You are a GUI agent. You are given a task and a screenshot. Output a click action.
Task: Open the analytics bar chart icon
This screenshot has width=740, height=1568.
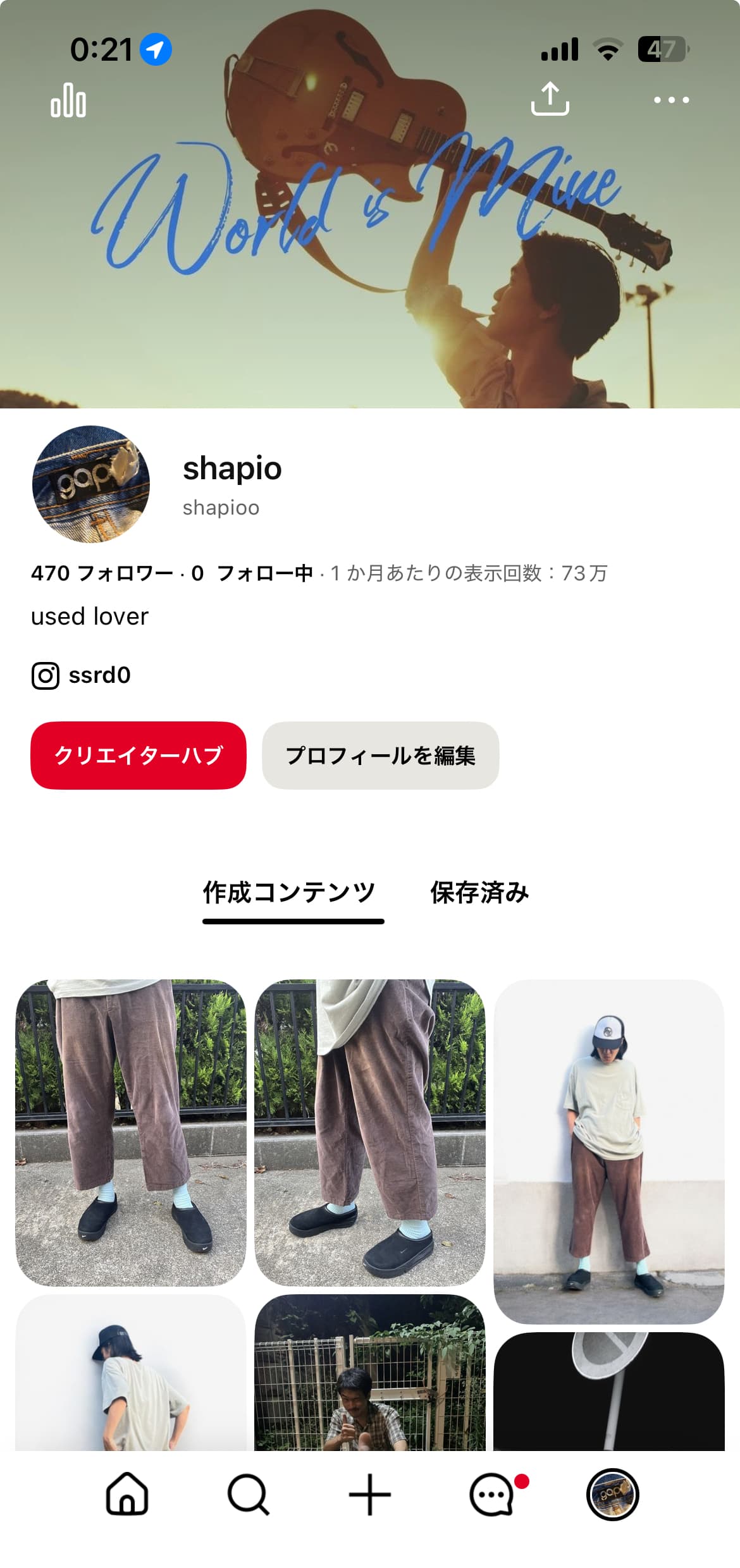pyautogui.click(x=68, y=101)
